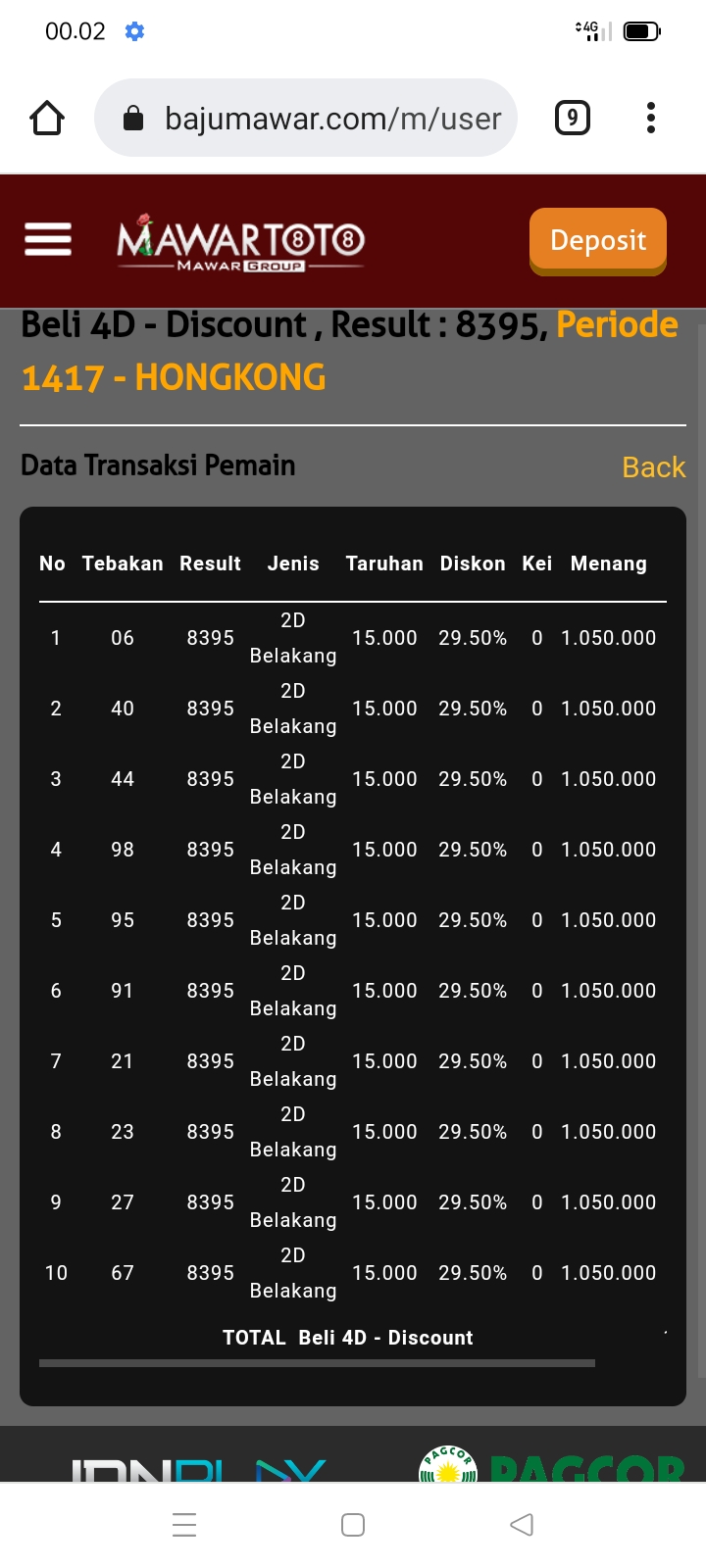Tap the system home button
Image resolution: width=706 pixels, height=1568 pixels.
(x=353, y=1524)
